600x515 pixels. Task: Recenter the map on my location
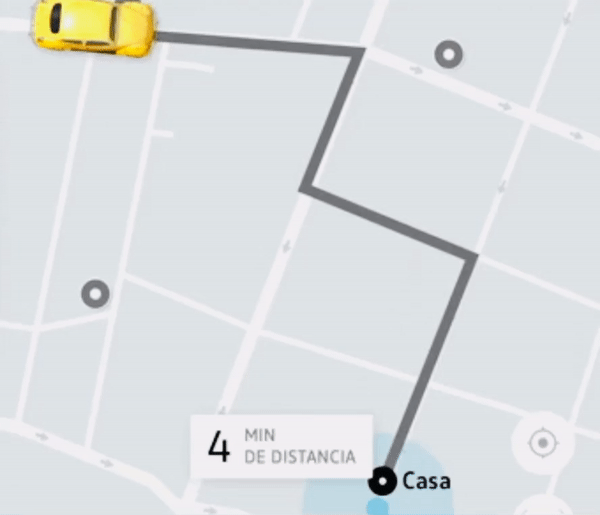coord(542,441)
